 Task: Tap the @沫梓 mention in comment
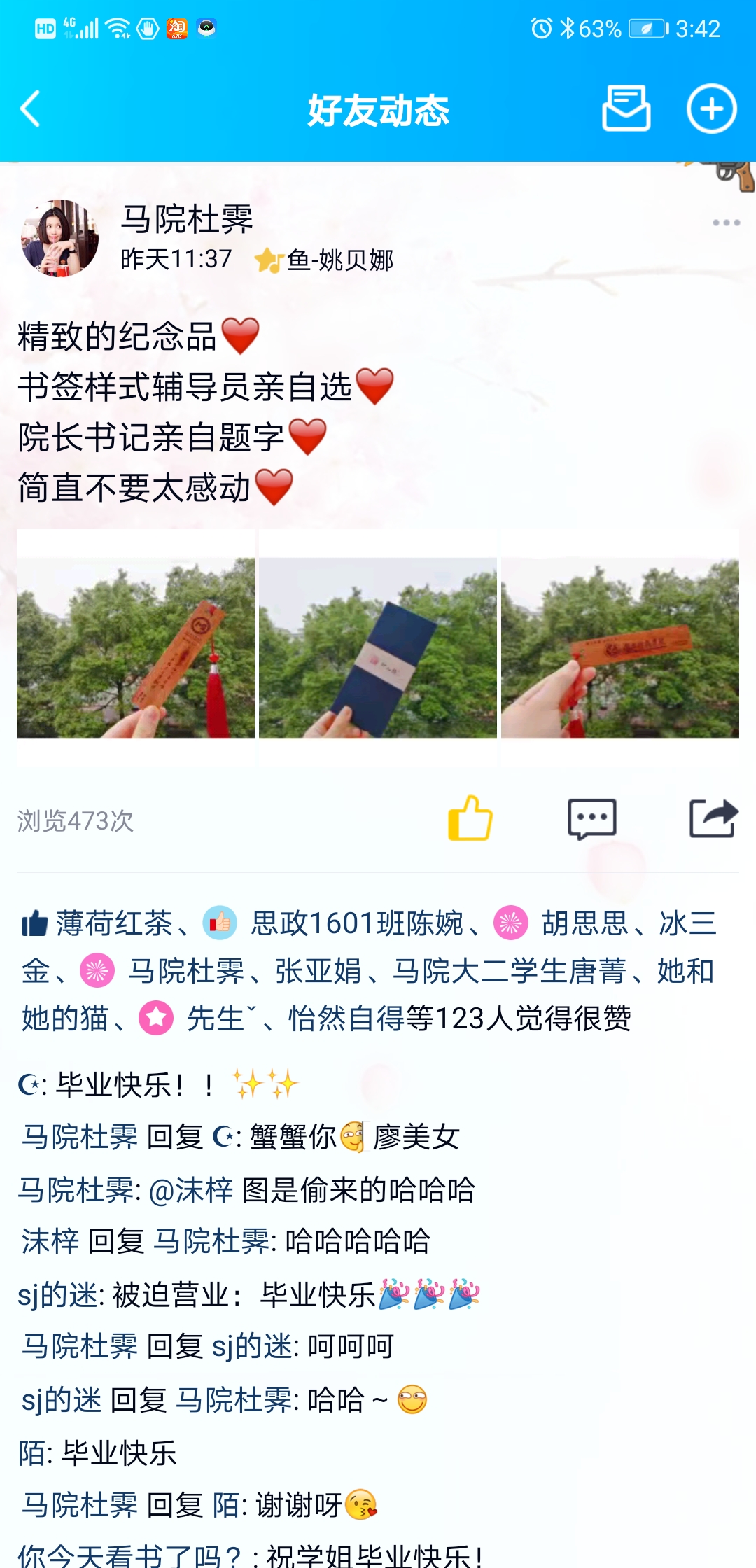(191, 1190)
